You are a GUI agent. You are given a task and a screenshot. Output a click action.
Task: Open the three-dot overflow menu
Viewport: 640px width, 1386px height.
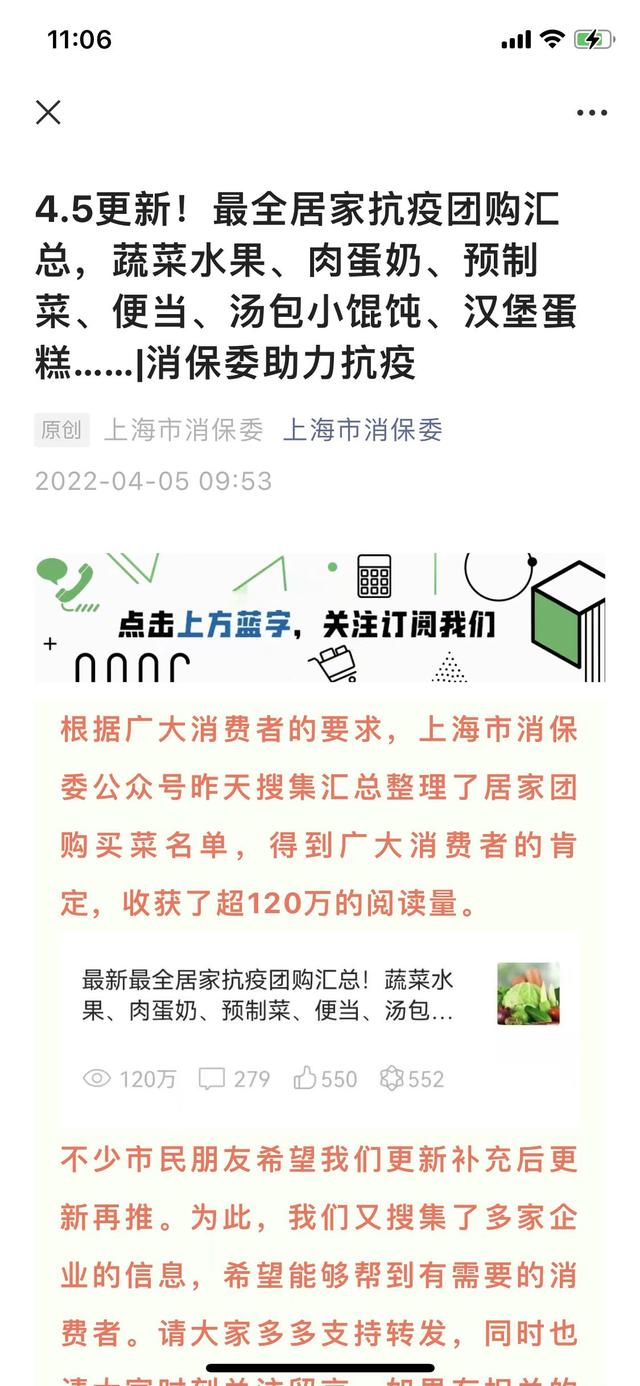click(592, 113)
